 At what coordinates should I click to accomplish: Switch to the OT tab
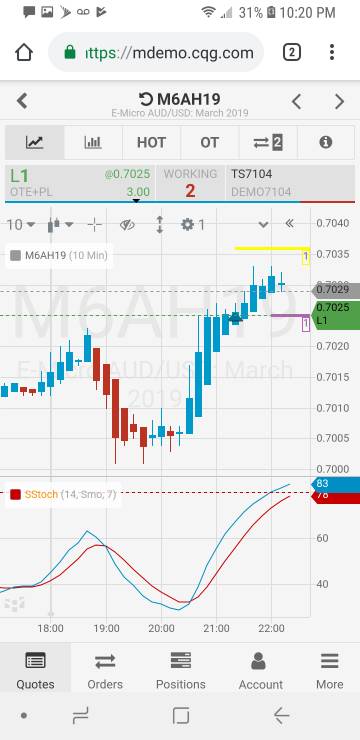[x=210, y=142]
